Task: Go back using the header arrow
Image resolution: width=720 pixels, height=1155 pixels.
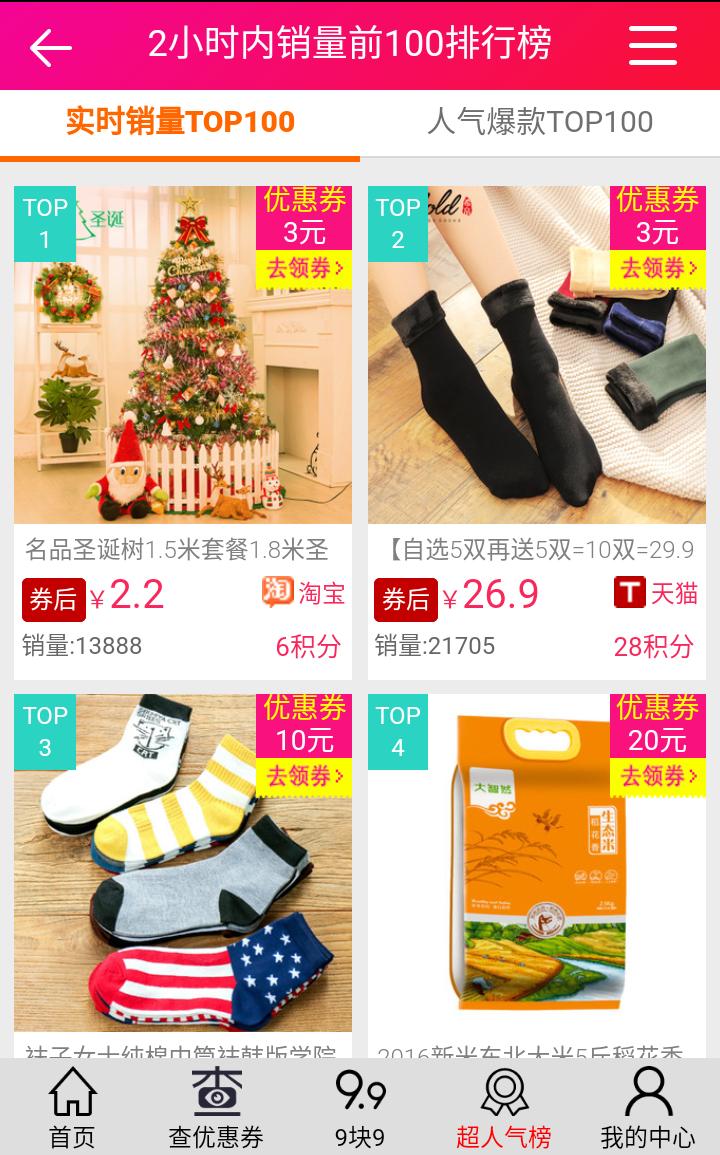Action: pos(51,46)
